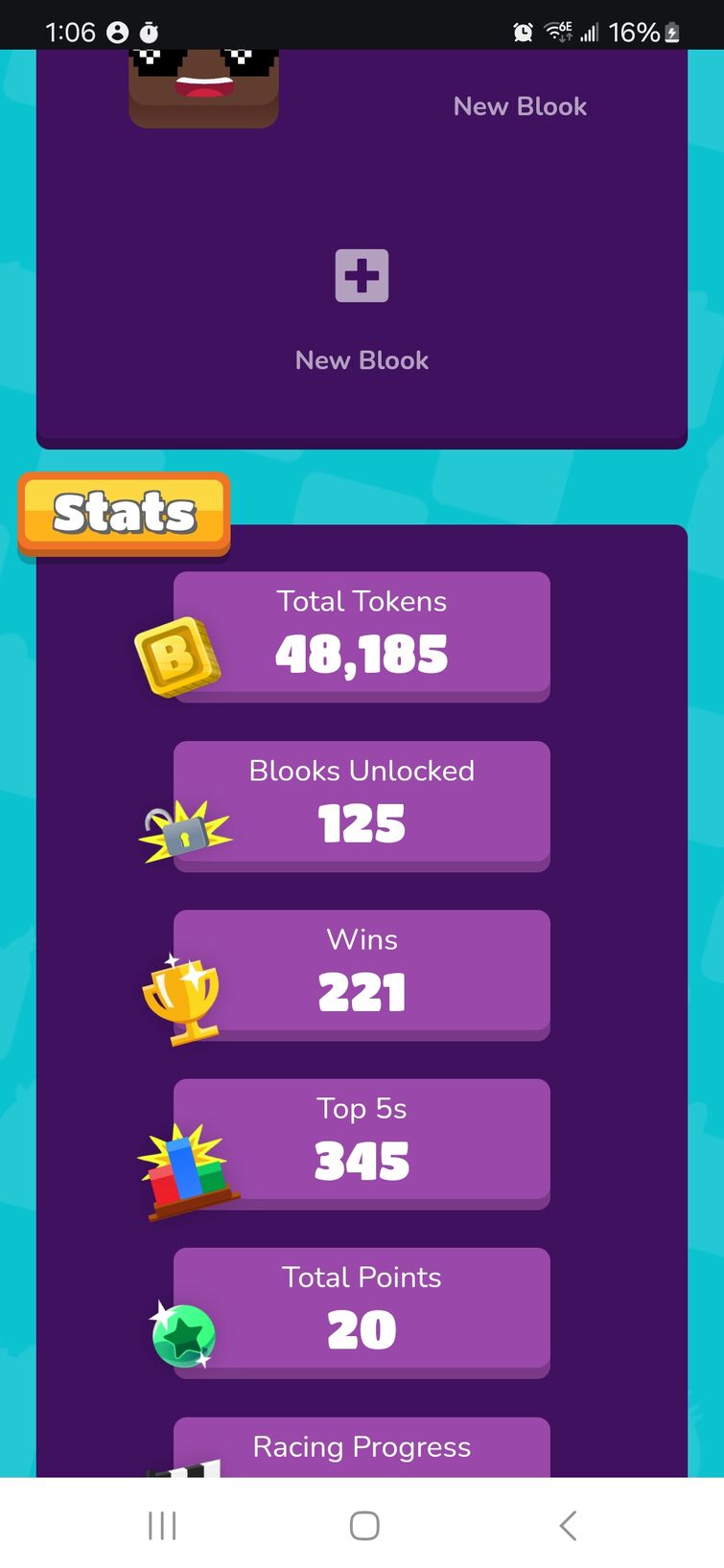
Task: Open the Blook with pixel sunglasses
Action: coord(203,86)
